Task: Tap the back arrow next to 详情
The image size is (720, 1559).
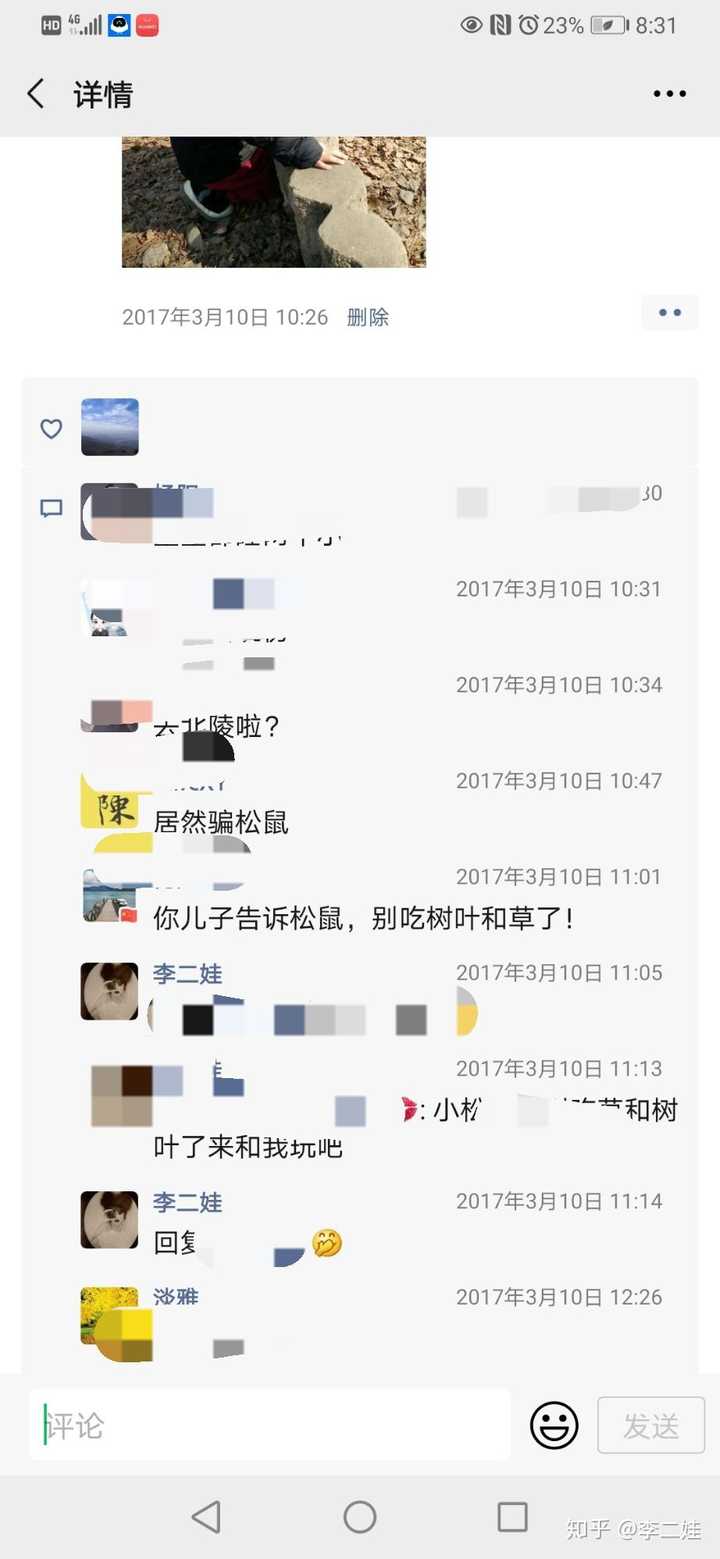Action: tap(35, 93)
